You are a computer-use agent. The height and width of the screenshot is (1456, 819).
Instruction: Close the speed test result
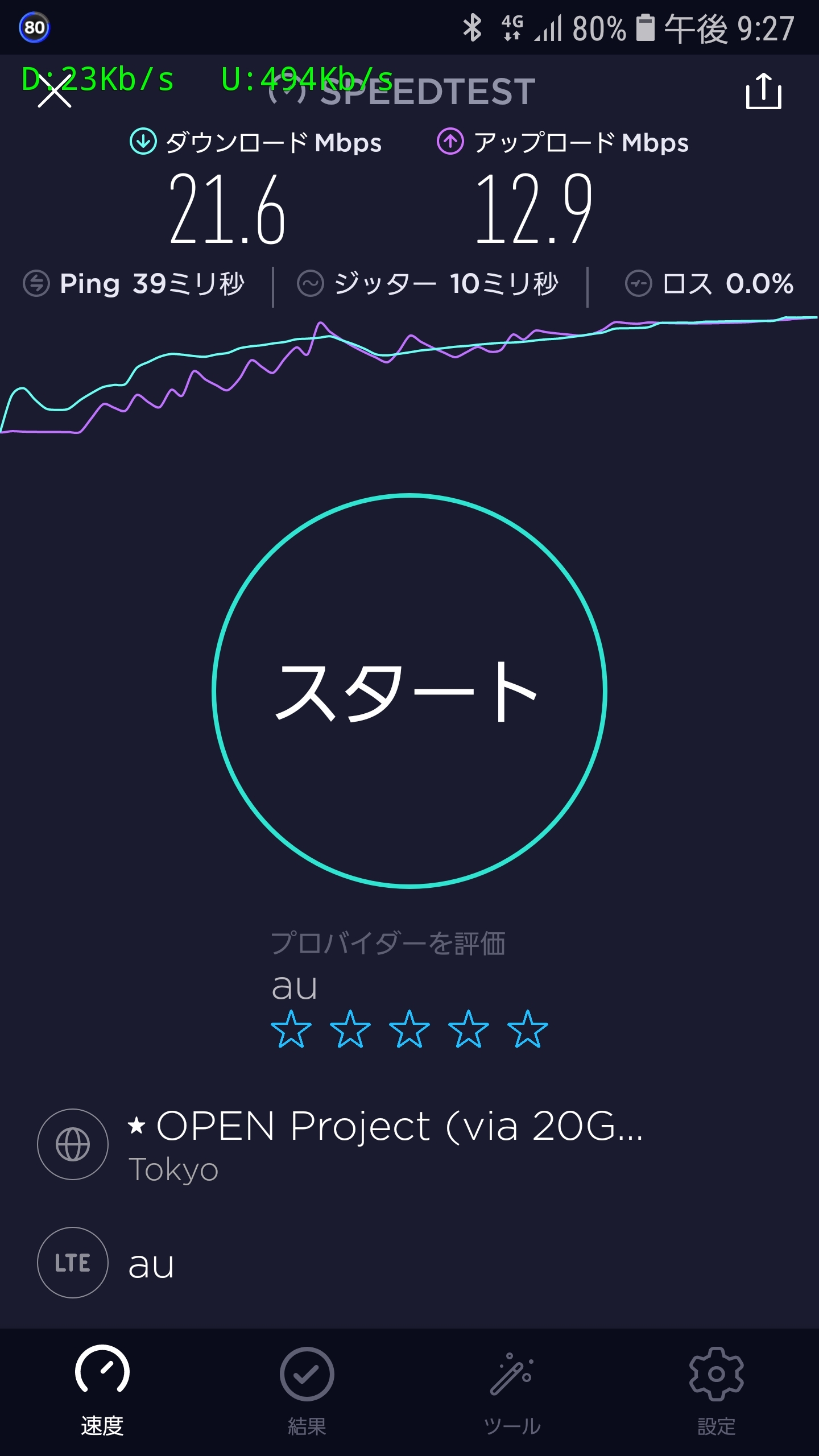tap(55, 92)
